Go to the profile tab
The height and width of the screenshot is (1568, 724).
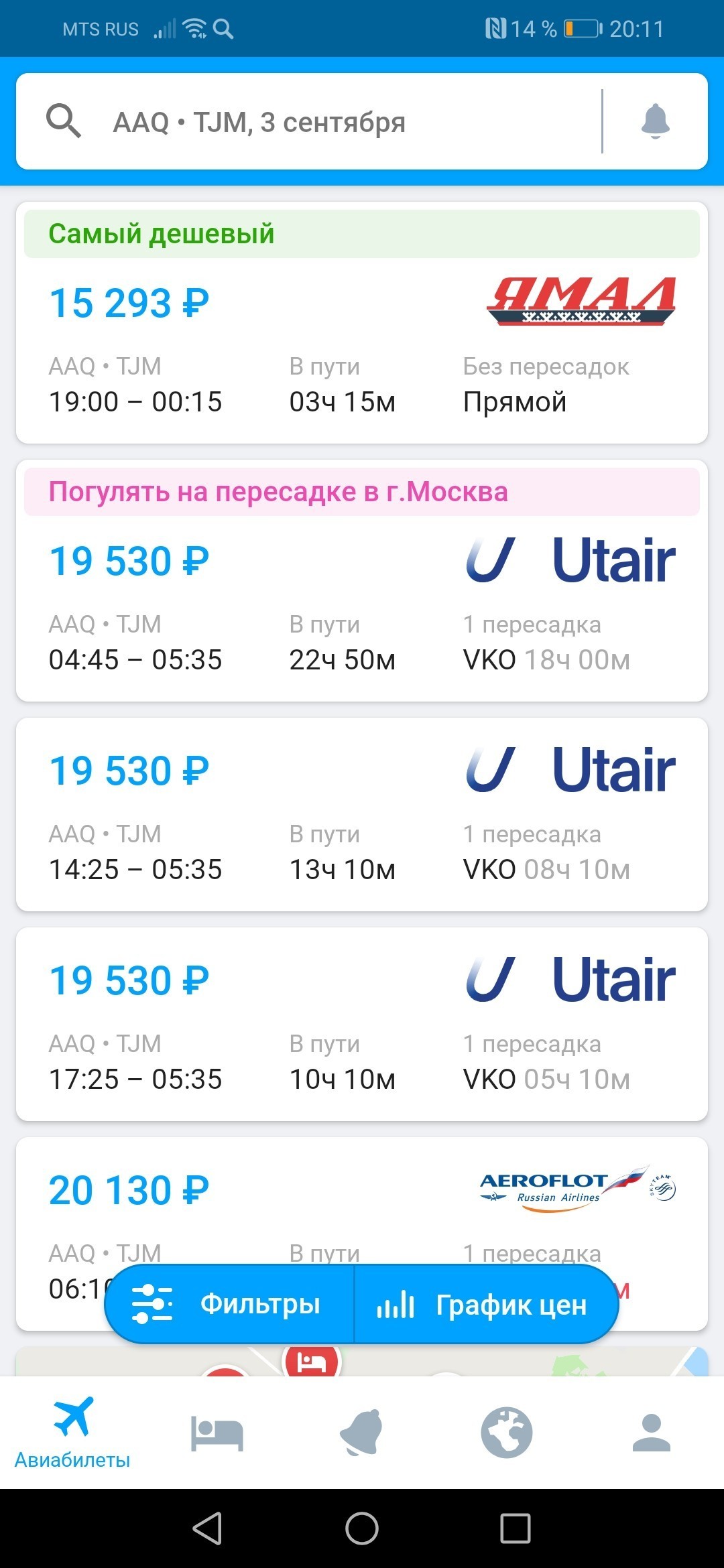[x=651, y=1431]
